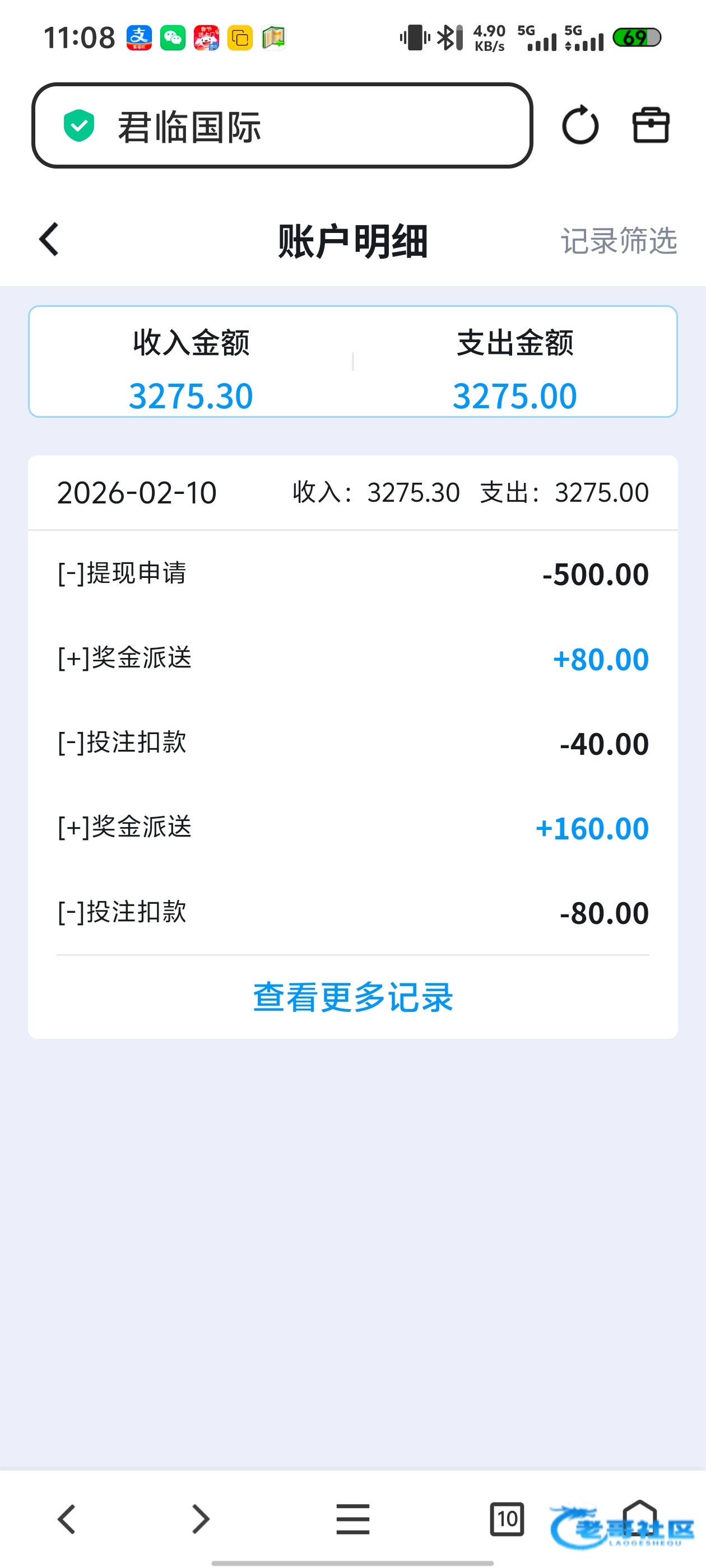This screenshot has height=1568, width=706.
Task: Open the browser toolbox icon
Action: coord(651,125)
